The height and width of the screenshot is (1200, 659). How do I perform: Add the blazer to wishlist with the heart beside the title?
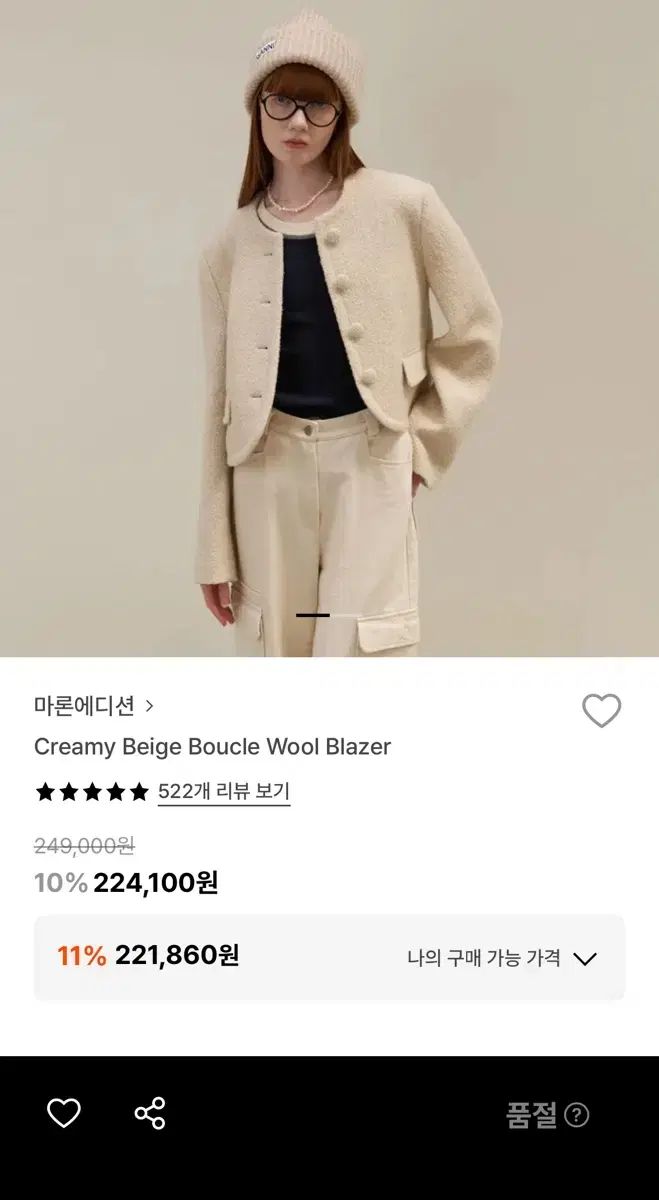point(601,711)
